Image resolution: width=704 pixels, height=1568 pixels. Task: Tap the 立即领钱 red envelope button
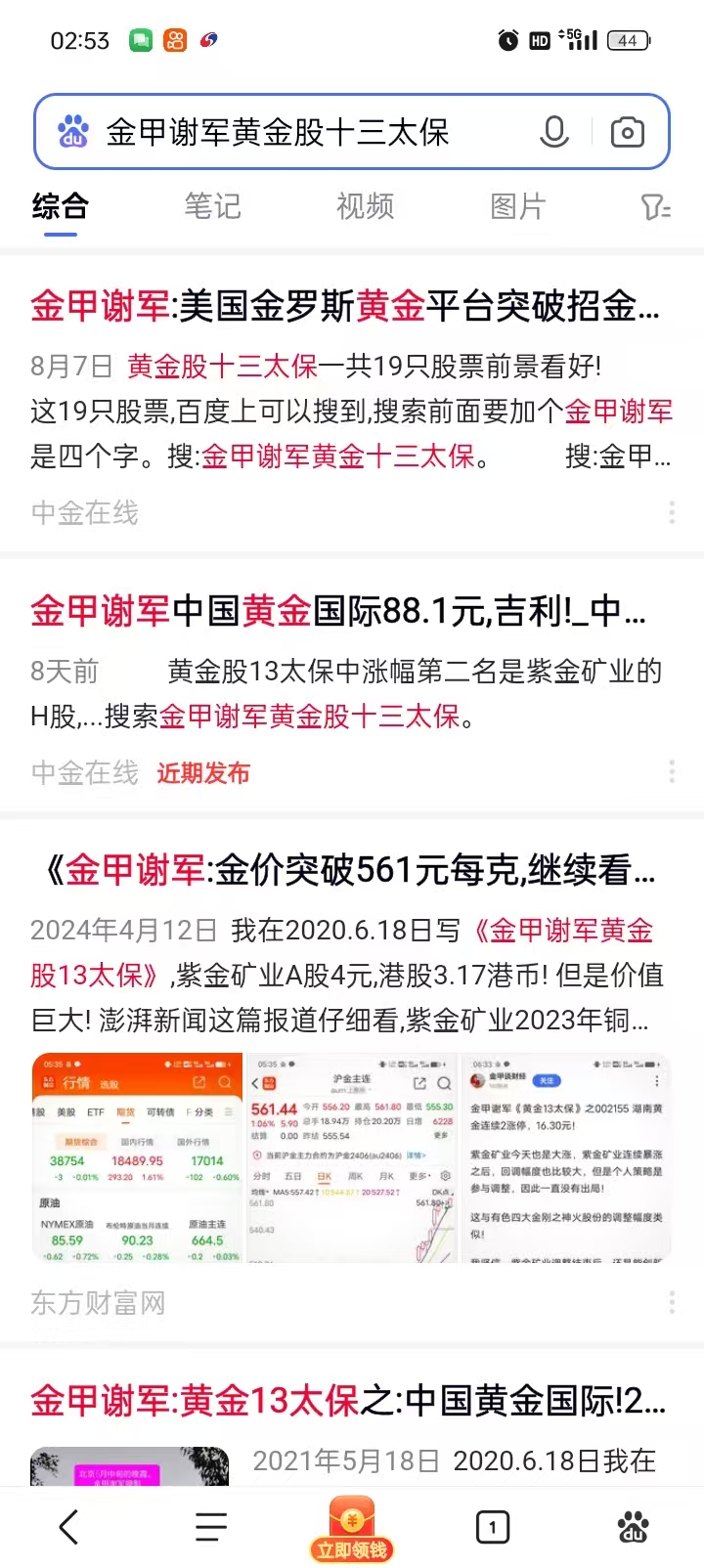click(x=352, y=1530)
